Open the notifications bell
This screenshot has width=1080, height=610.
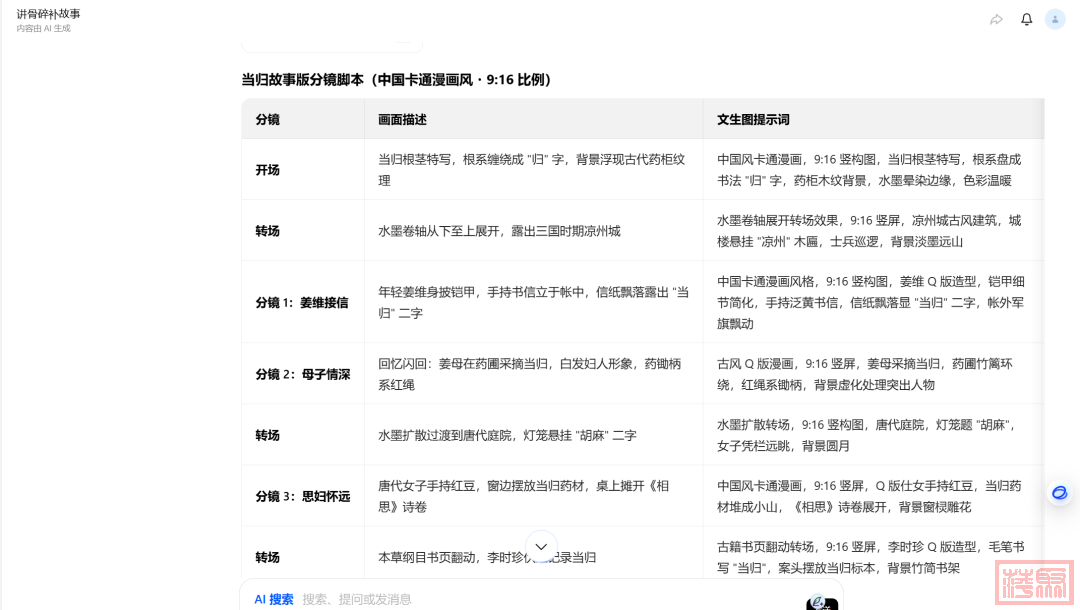(x=1026, y=20)
